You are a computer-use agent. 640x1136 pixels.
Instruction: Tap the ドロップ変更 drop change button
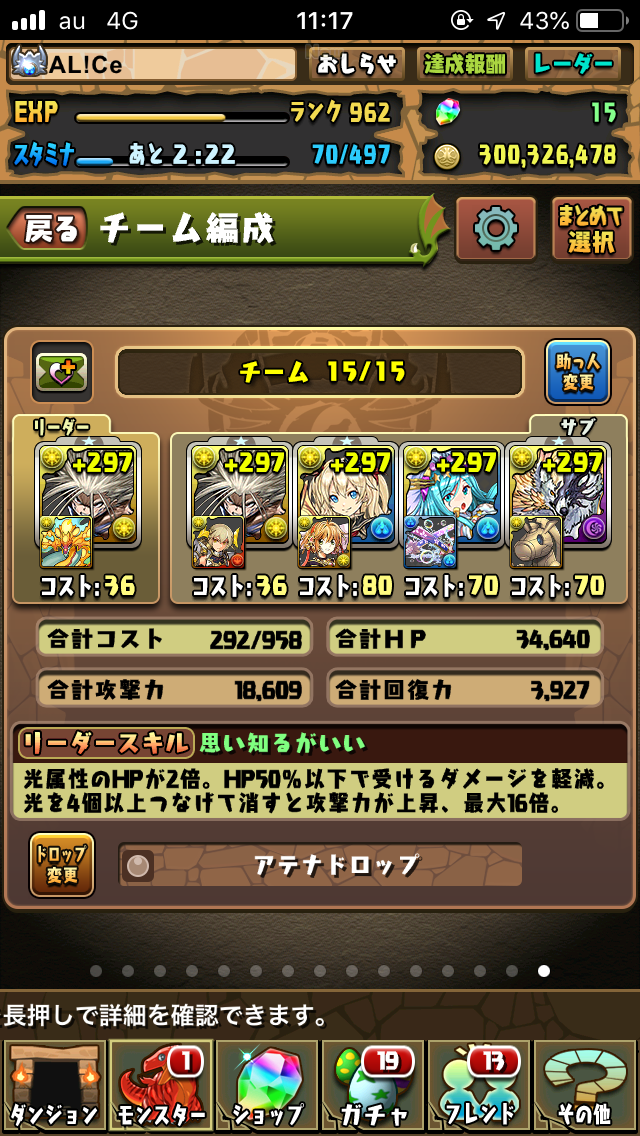pyautogui.click(x=62, y=865)
